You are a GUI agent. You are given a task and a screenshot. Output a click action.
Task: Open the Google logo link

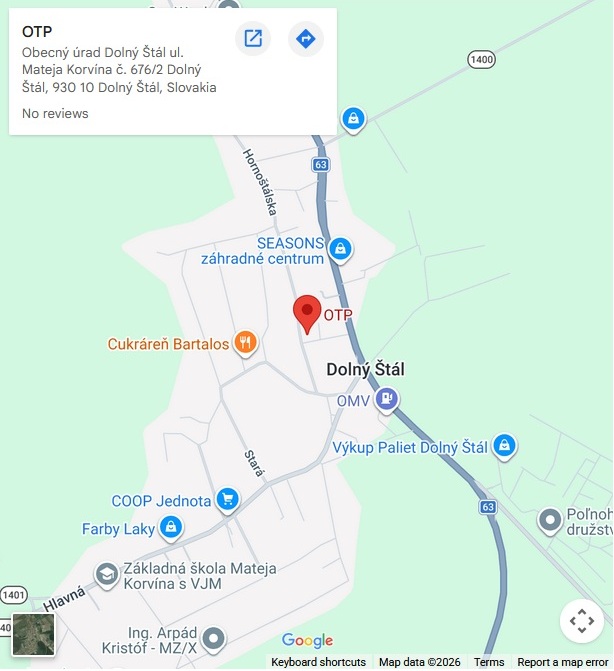pyautogui.click(x=307, y=641)
